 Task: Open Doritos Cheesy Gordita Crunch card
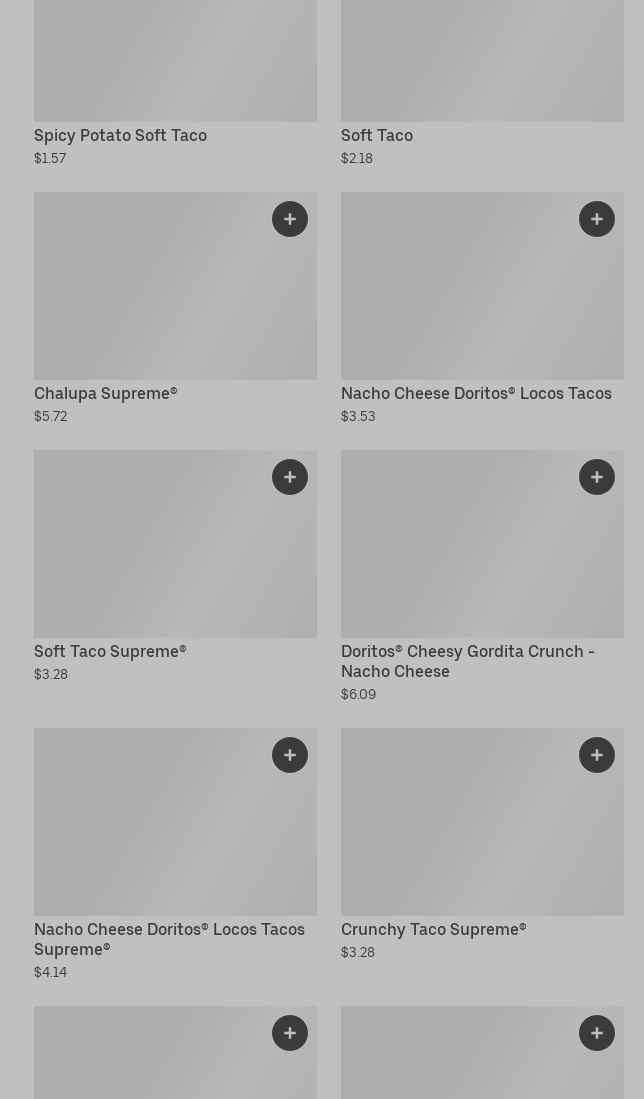pos(482,577)
